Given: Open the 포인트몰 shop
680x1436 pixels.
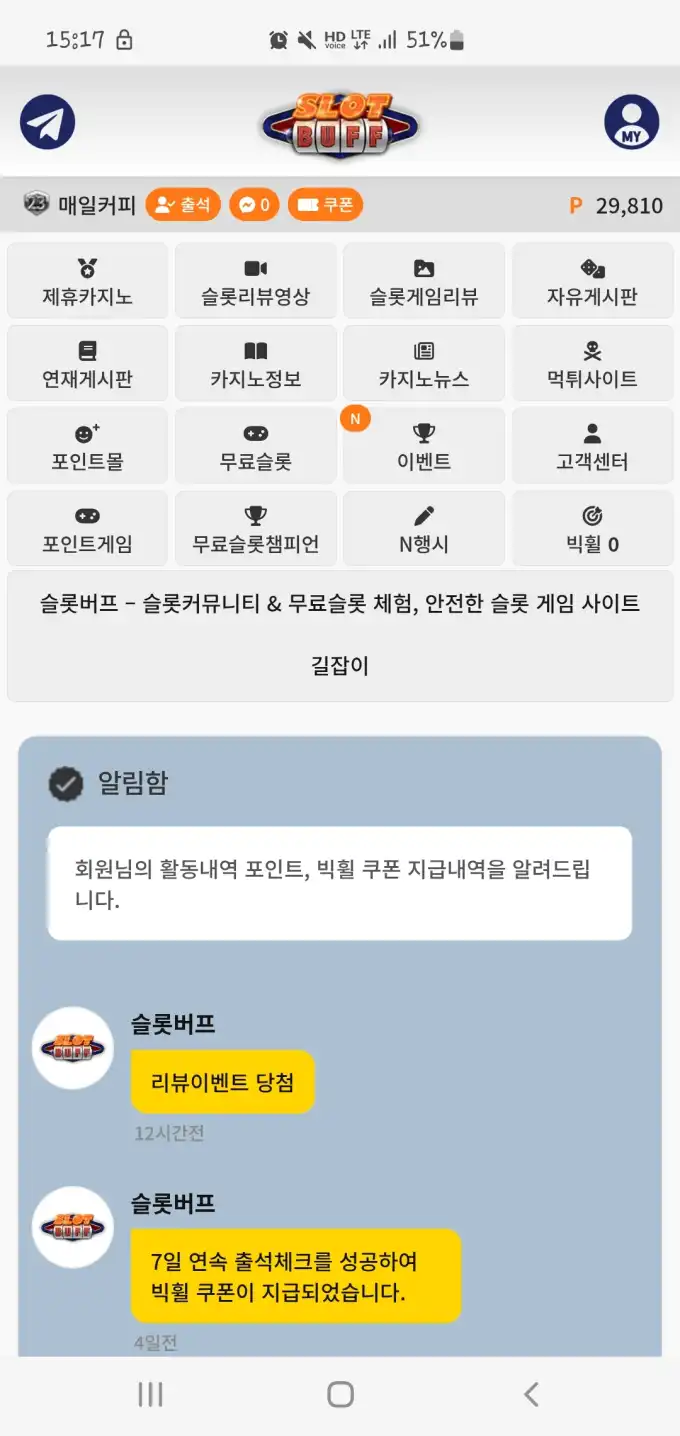Looking at the screenshot, I should click(x=87, y=447).
